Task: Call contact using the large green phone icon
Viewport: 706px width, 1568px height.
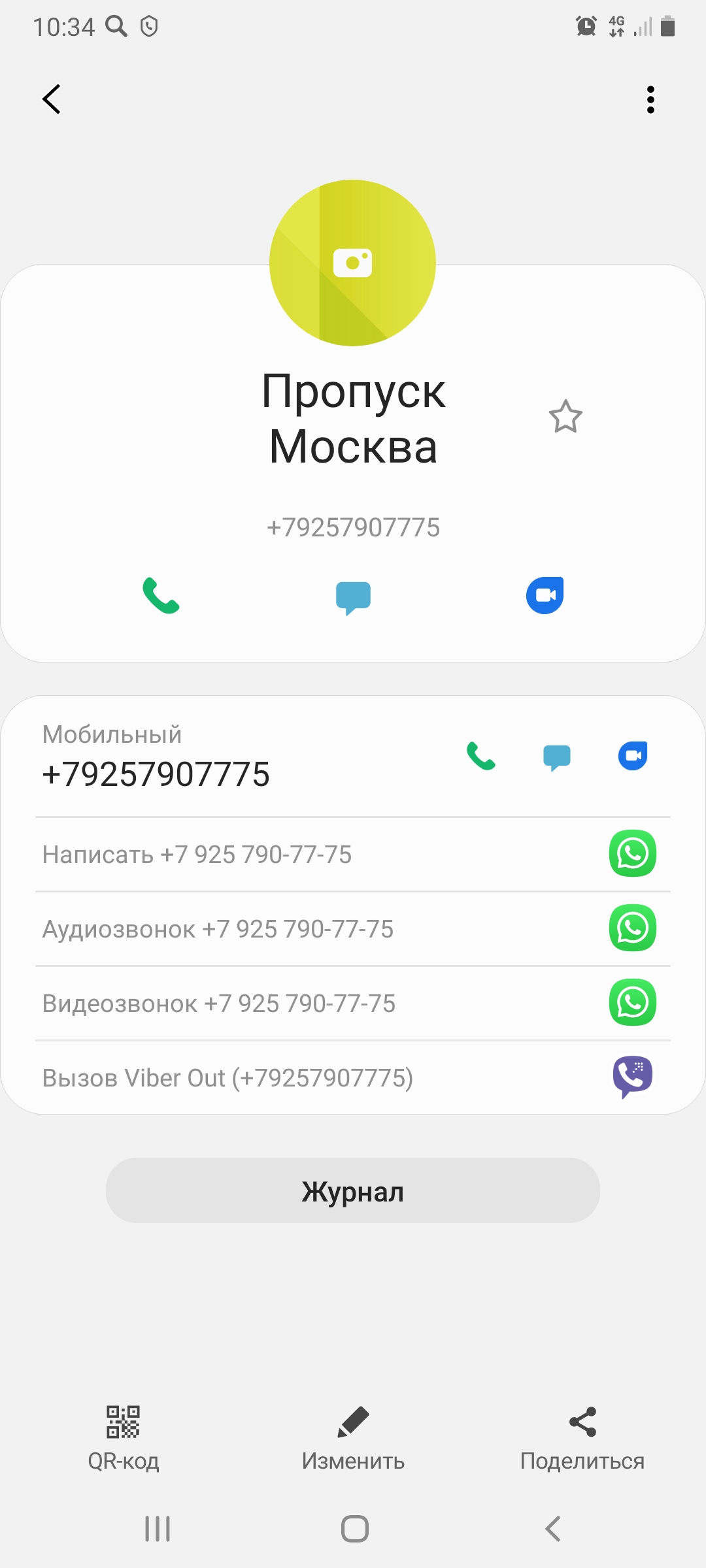Action: pos(161,595)
